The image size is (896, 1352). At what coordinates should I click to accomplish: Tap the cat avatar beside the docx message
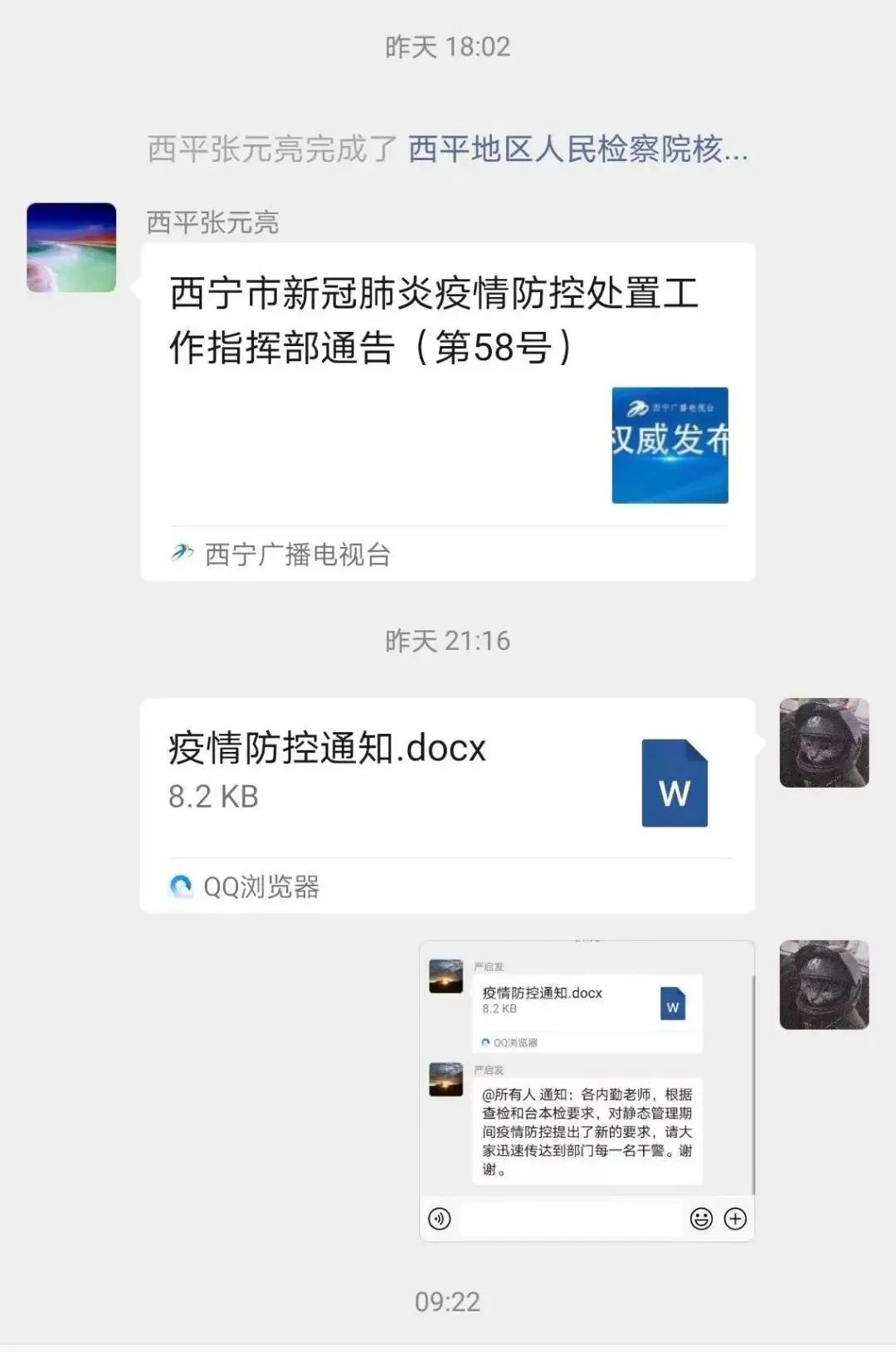tap(824, 743)
